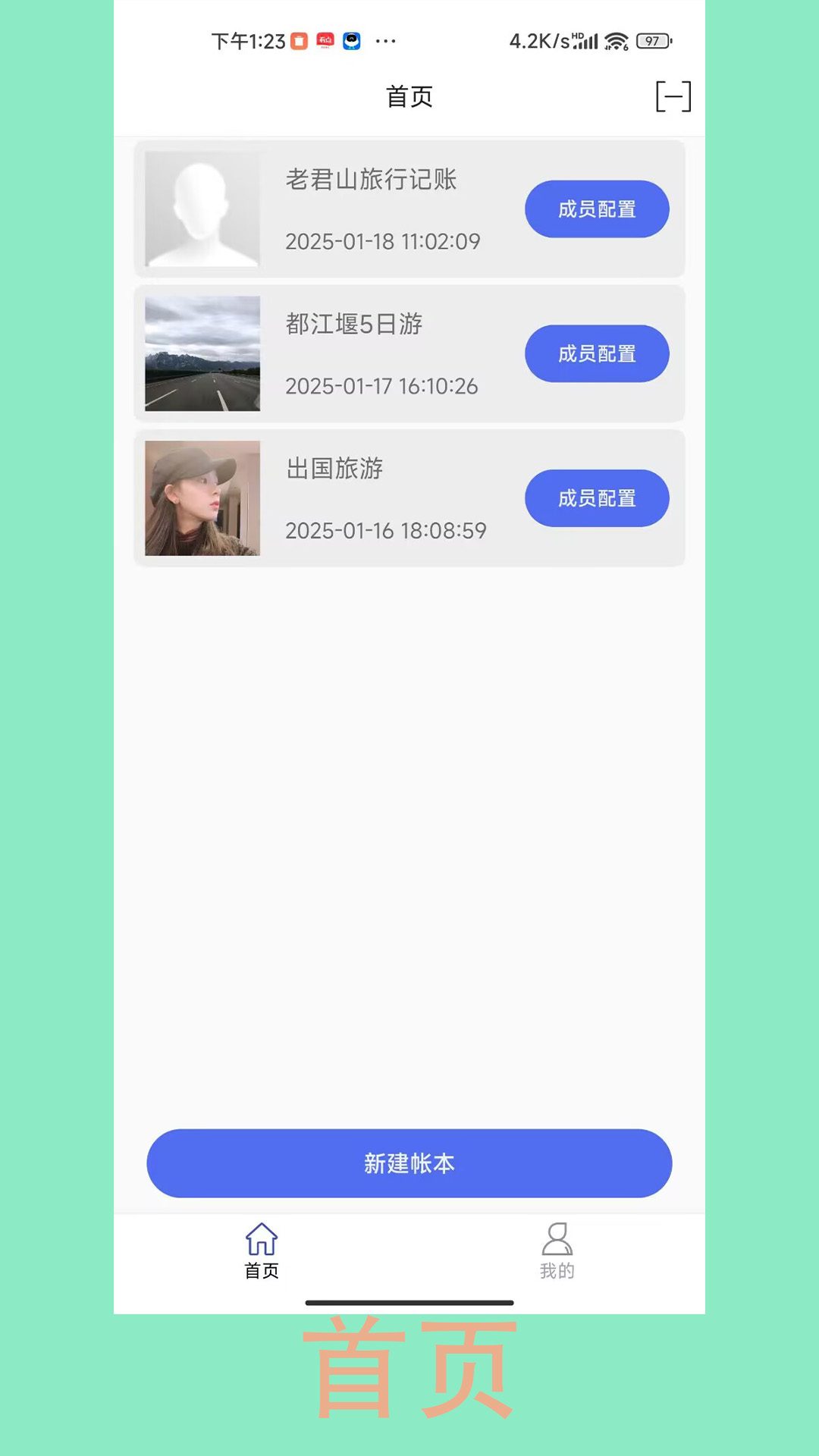Open 成员配置 for 出国旅游
This screenshot has width=819, height=1456.
tap(596, 497)
